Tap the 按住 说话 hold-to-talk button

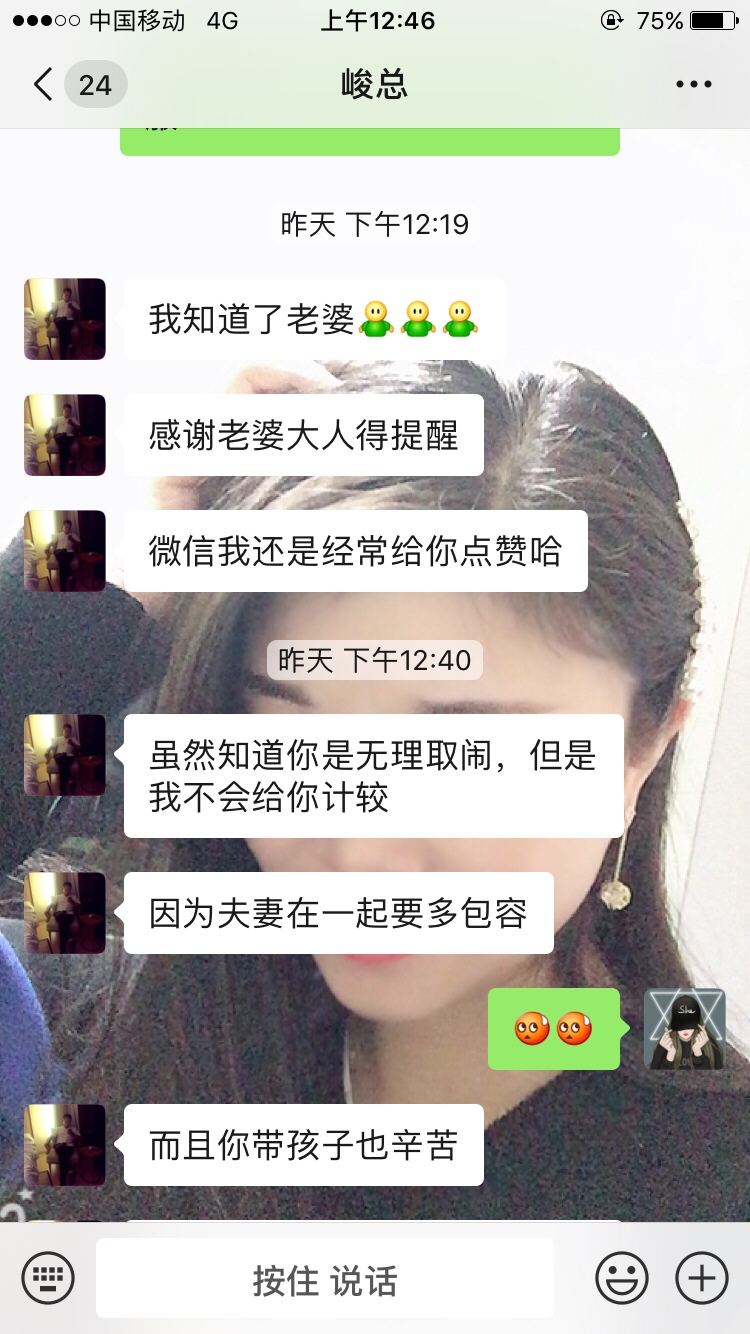325,1279
